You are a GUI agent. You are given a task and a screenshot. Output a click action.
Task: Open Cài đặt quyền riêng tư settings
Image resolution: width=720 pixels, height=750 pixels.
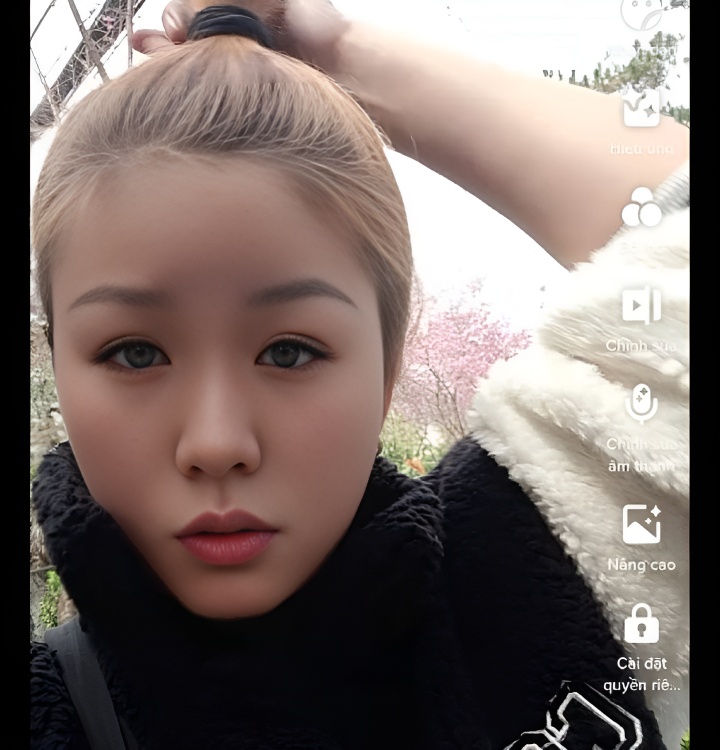click(x=641, y=624)
